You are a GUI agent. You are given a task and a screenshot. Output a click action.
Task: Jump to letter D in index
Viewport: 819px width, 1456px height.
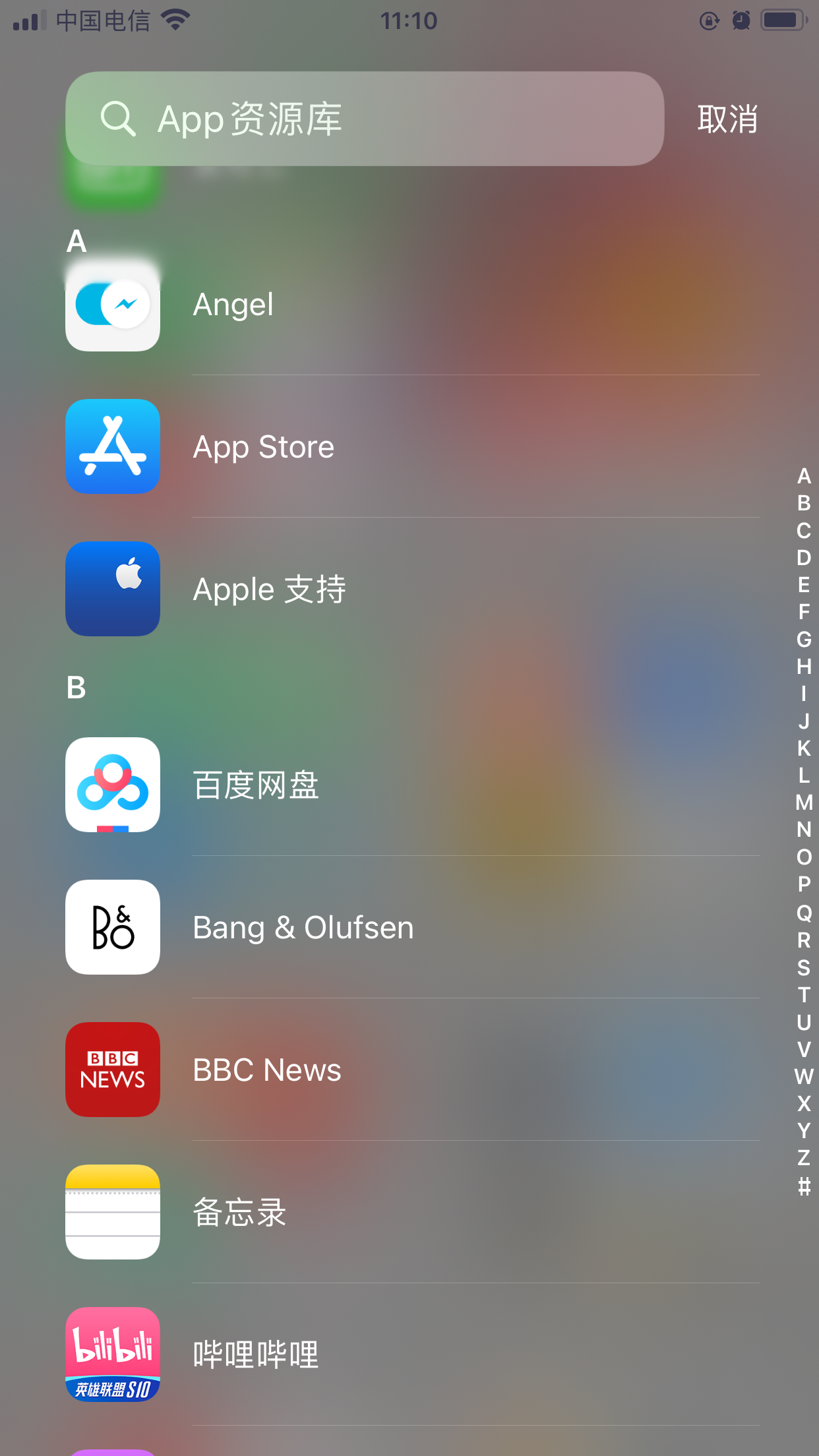coord(804,558)
